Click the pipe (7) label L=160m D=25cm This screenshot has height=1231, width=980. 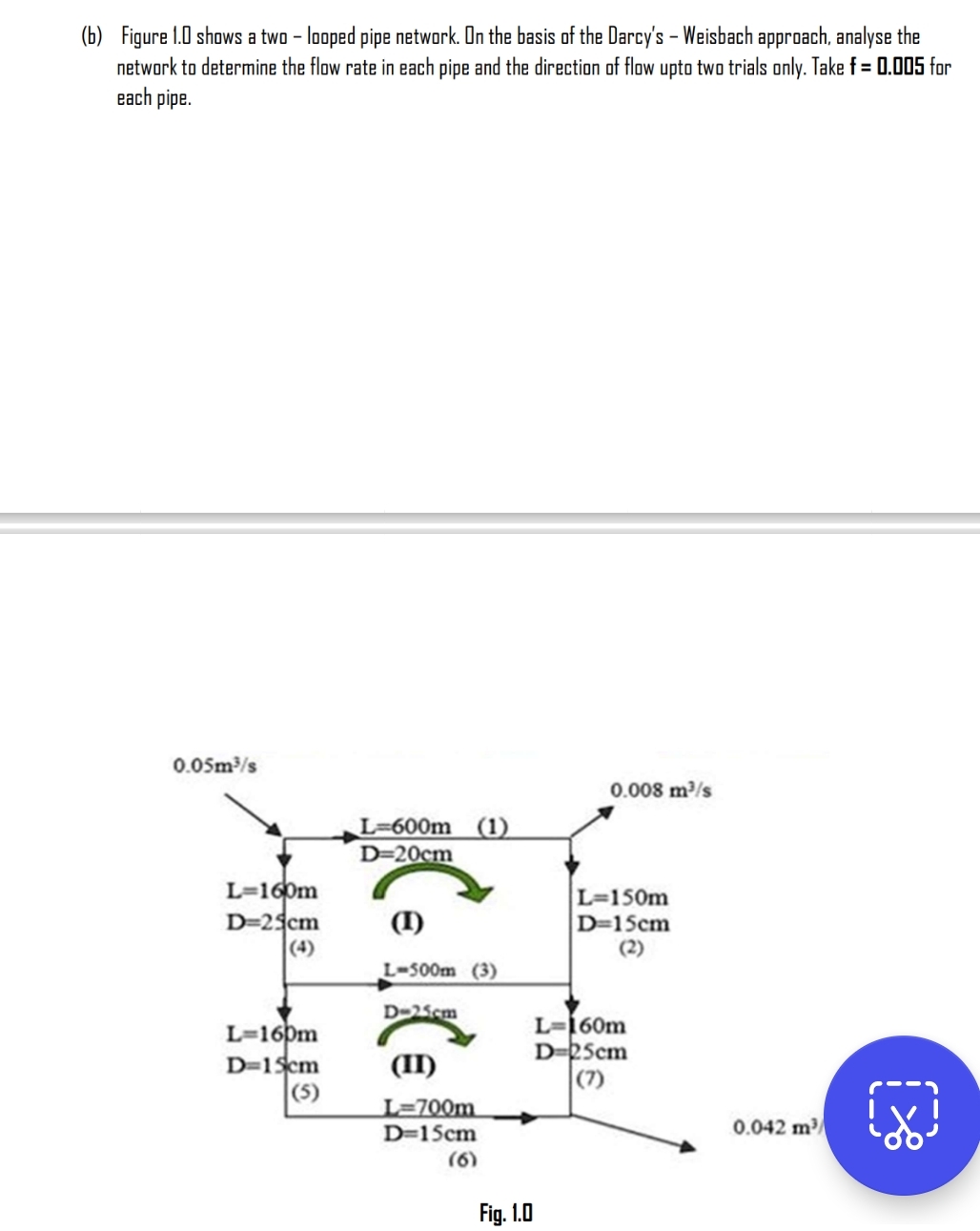coord(582,1039)
